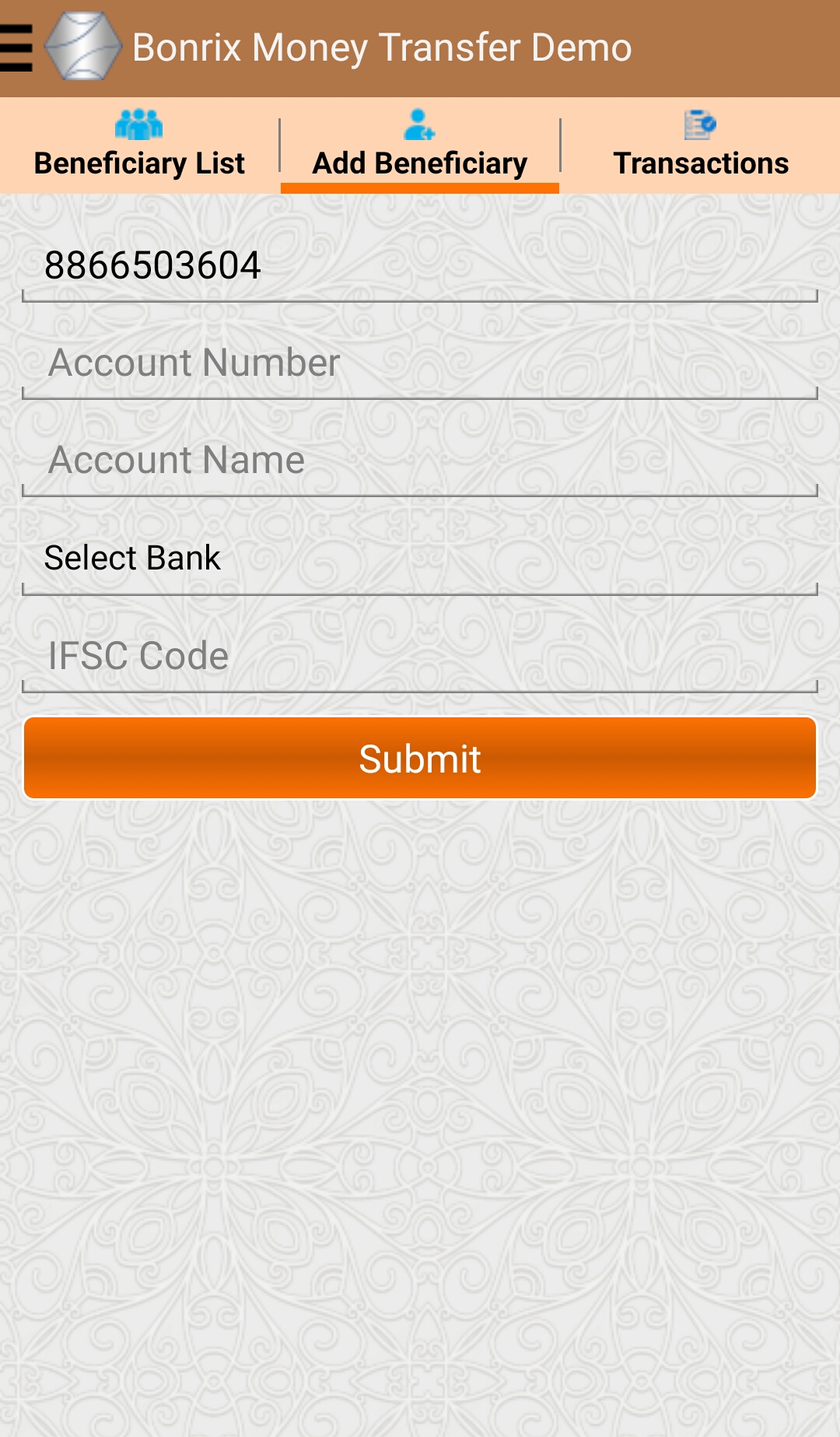Open the Select Bank dropdown
840x1437 pixels.
click(x=420, y=559)
